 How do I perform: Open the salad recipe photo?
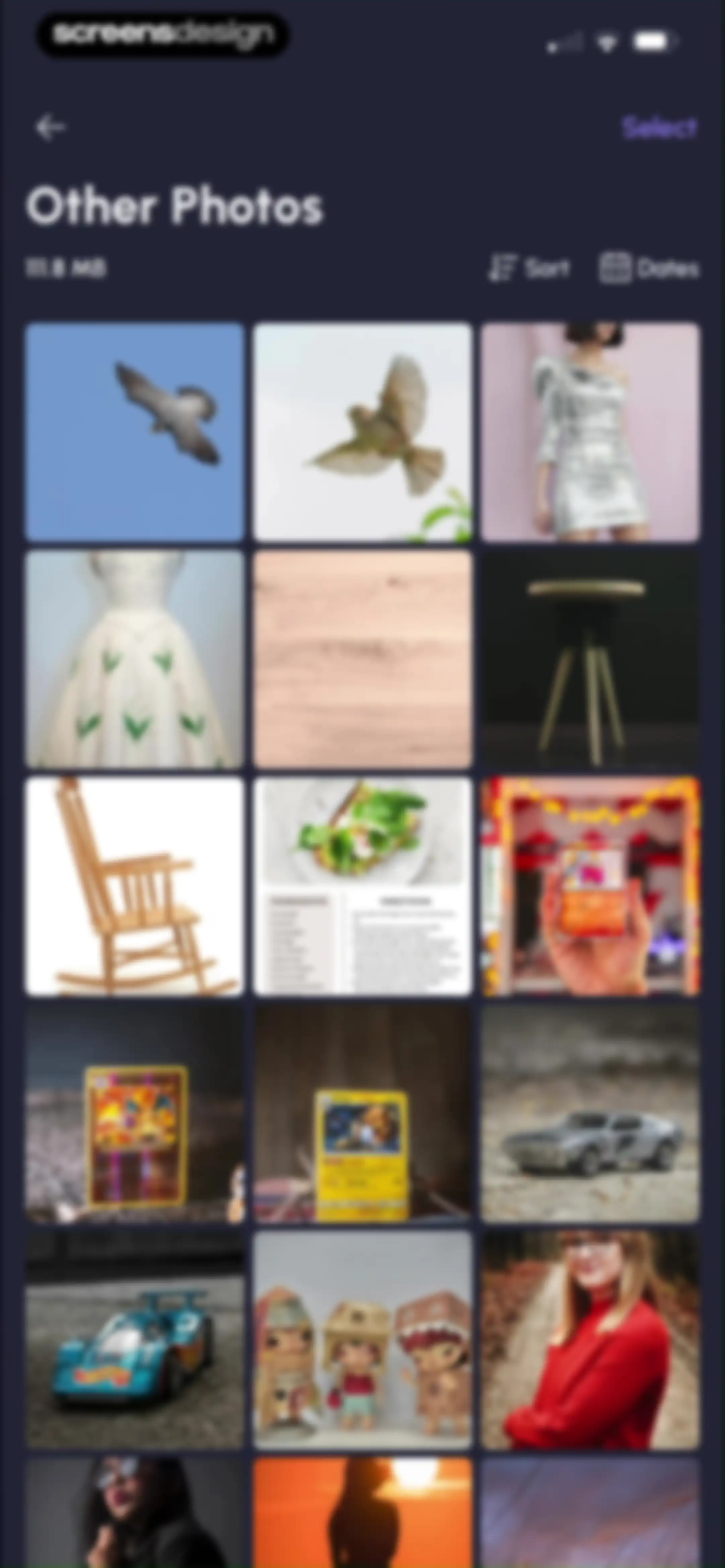pos(363,886)
